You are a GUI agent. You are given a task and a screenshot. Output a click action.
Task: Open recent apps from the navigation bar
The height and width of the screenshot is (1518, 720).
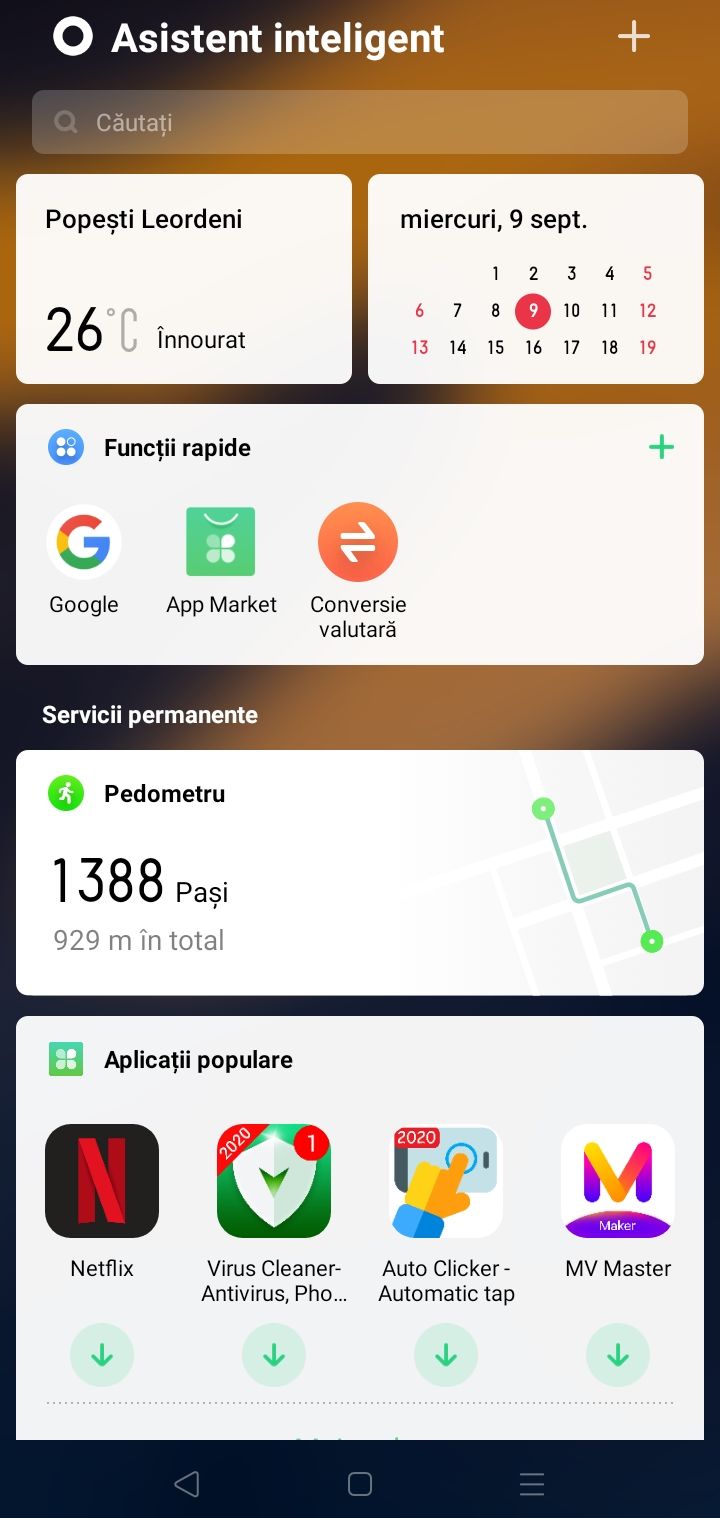532,1484
